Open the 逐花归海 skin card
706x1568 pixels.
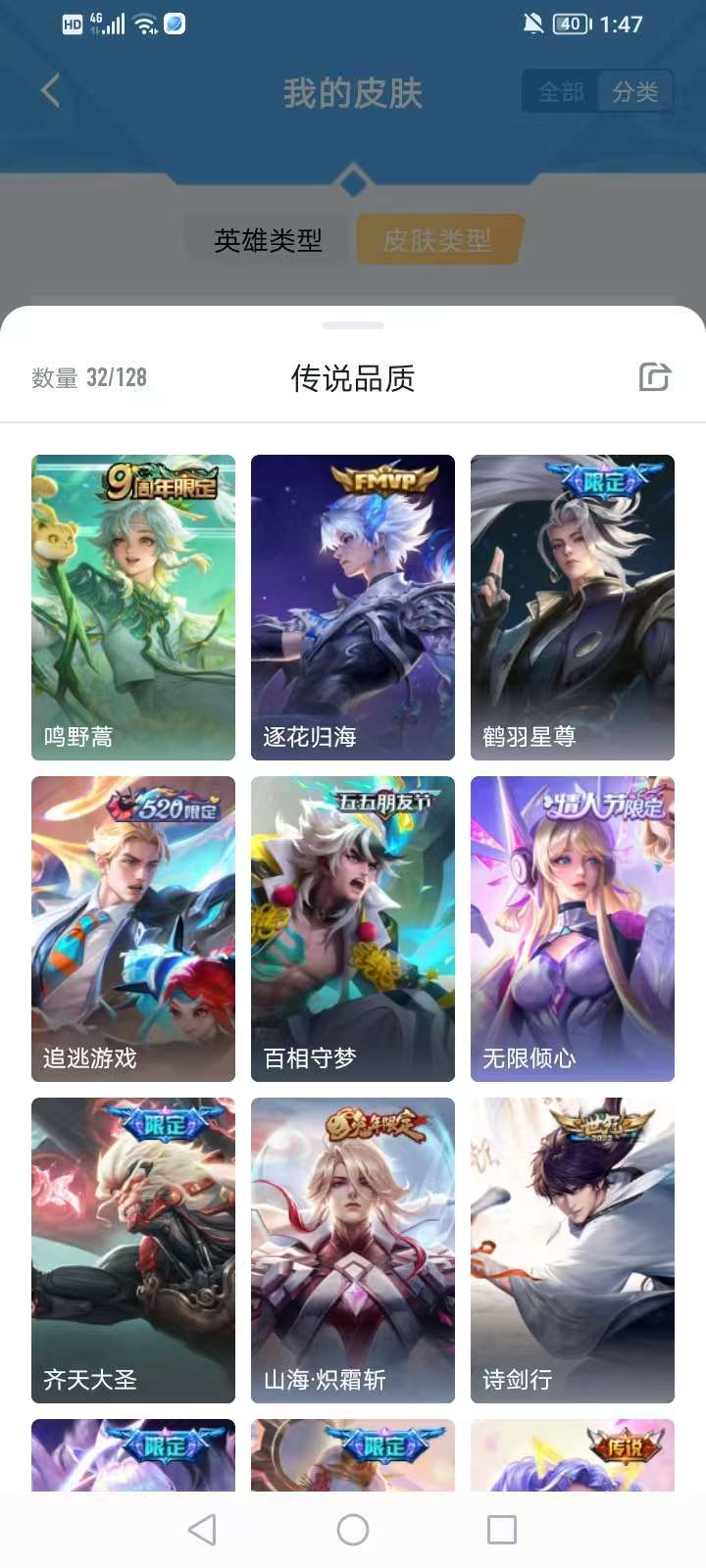(353, 608)
